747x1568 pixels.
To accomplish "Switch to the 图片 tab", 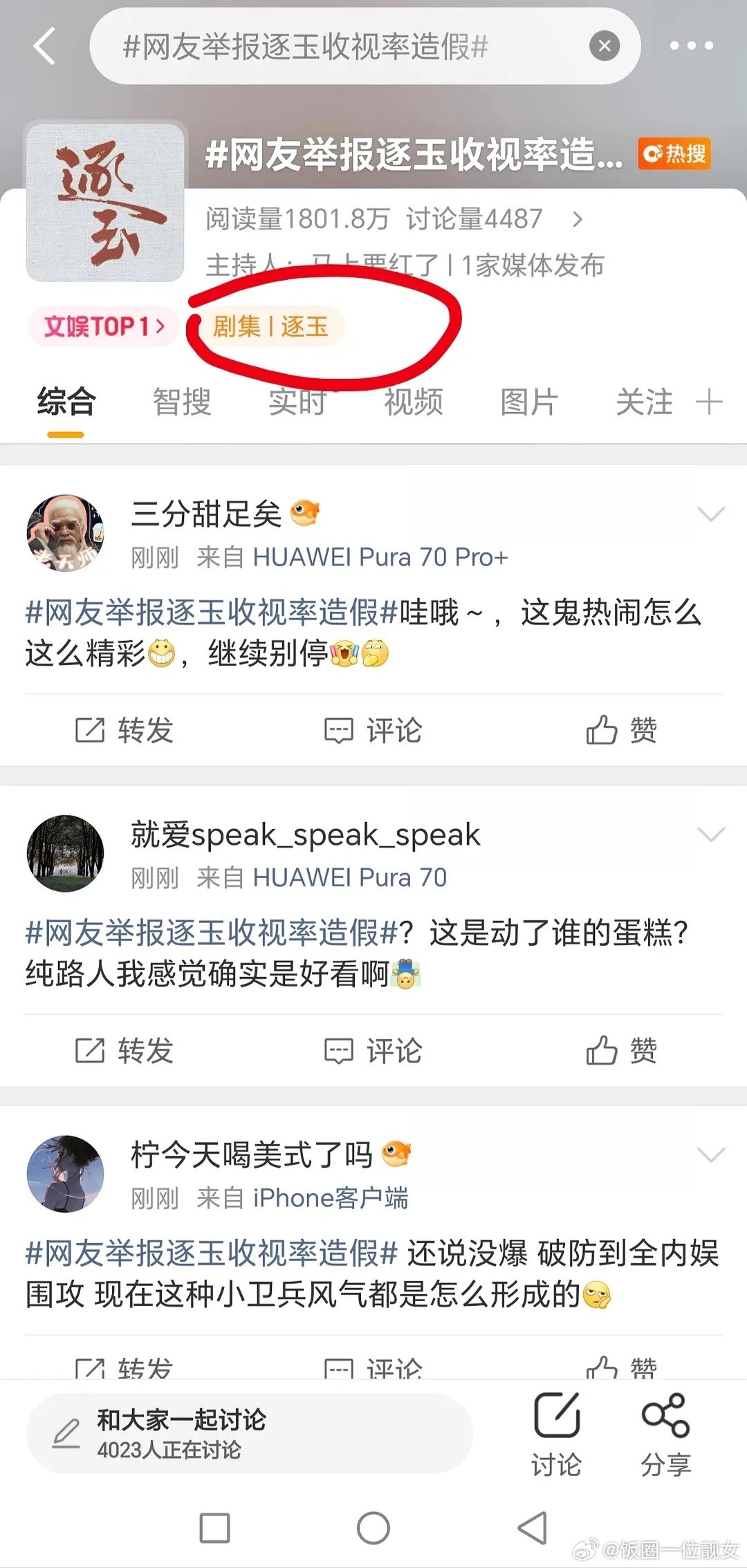I will click(x=528, y=403).
